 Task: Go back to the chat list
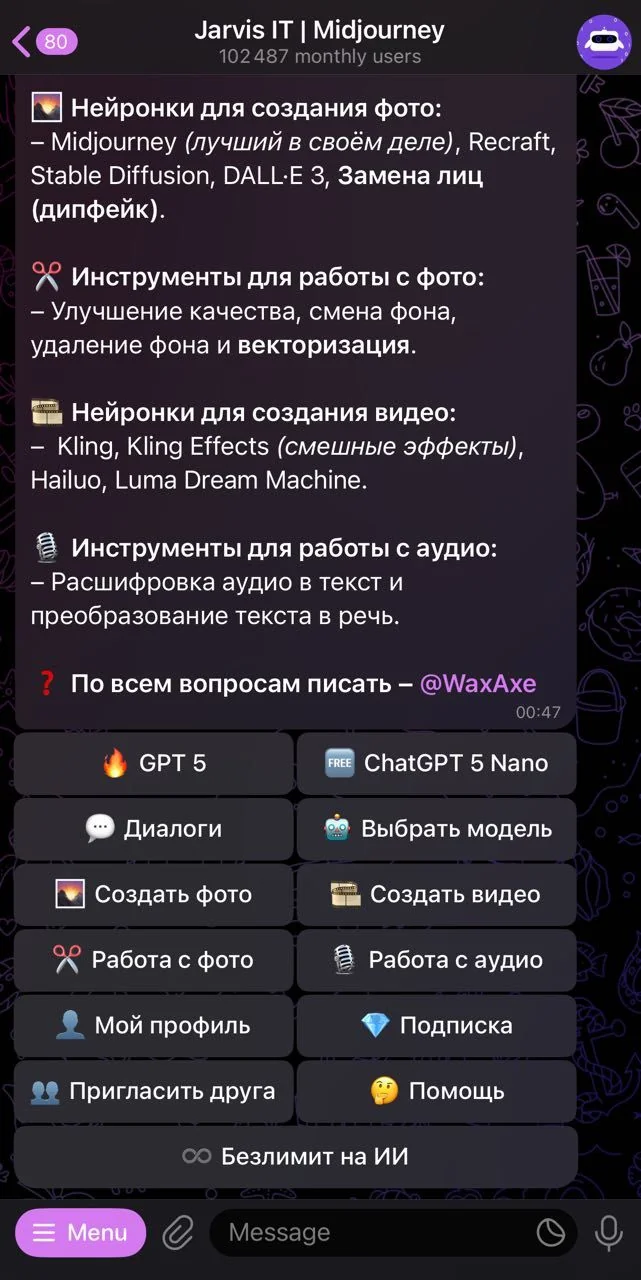[x=44, y=41]
